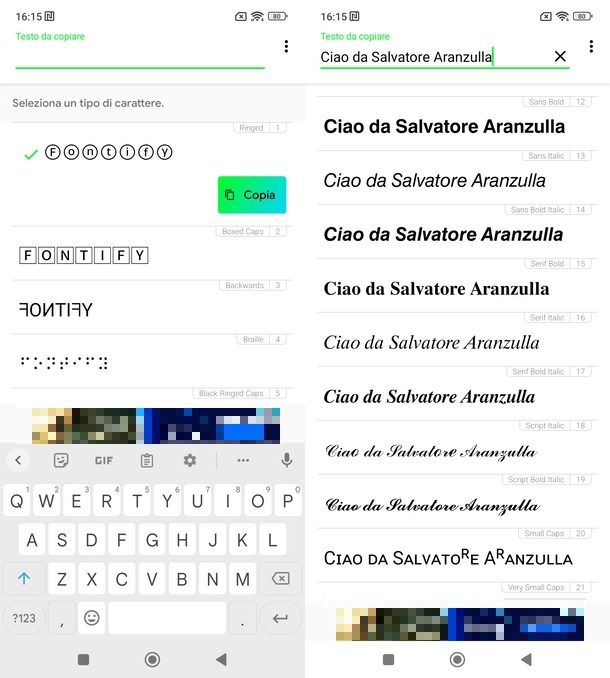Screen dimensions: 610x678
Task: Choose the Script Bold Italic style
Action: coord(433,505)
